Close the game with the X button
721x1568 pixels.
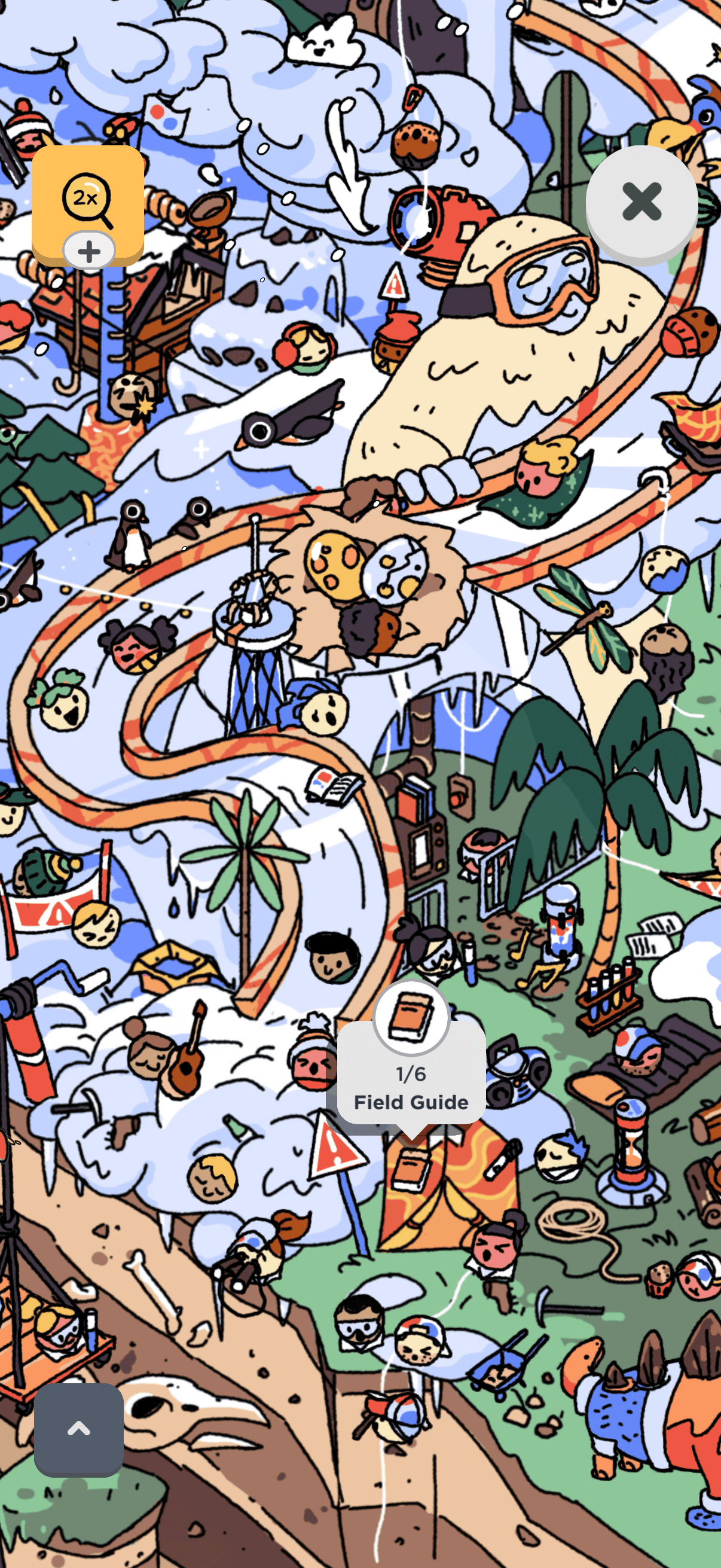pos(641,202)
